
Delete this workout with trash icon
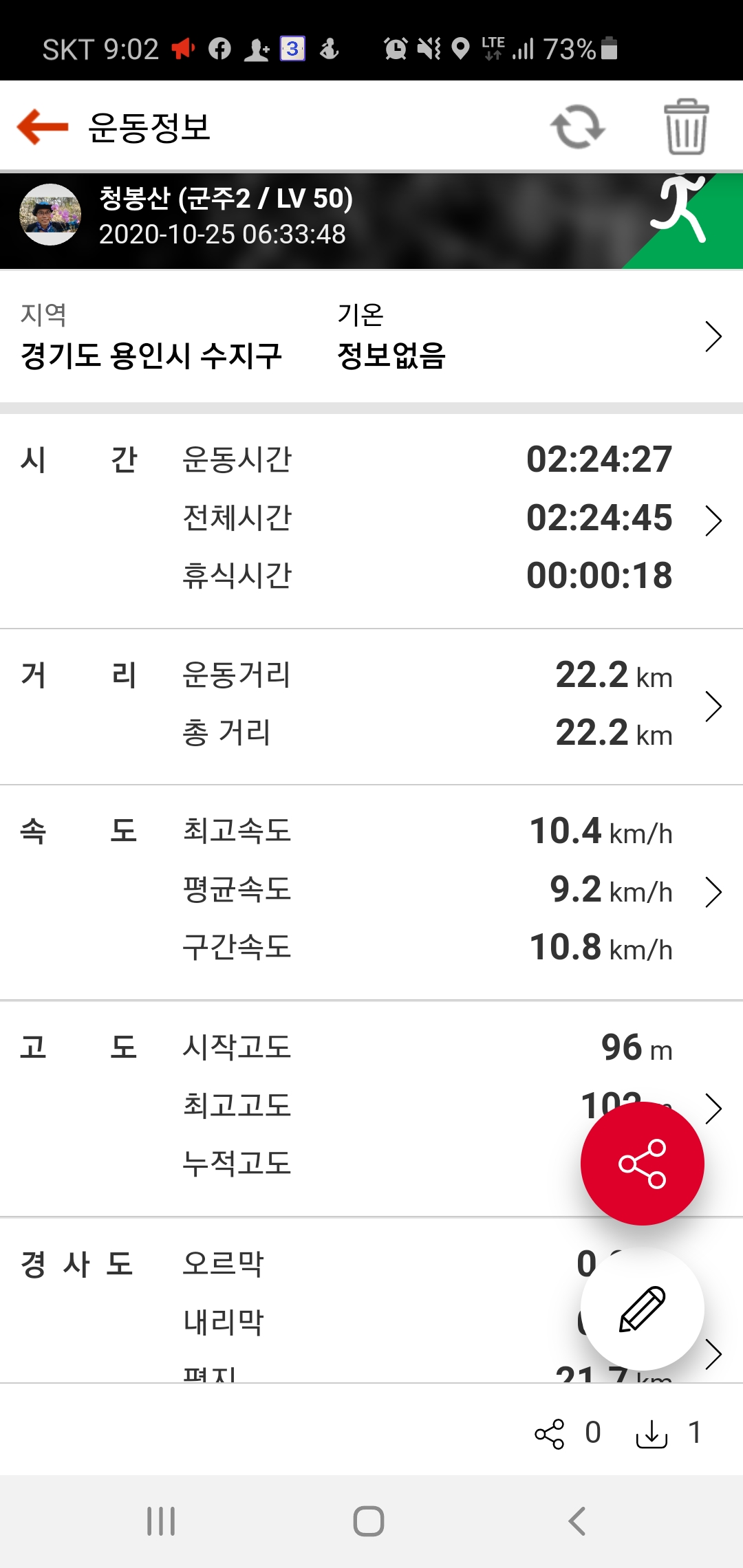tap(686, 127)
